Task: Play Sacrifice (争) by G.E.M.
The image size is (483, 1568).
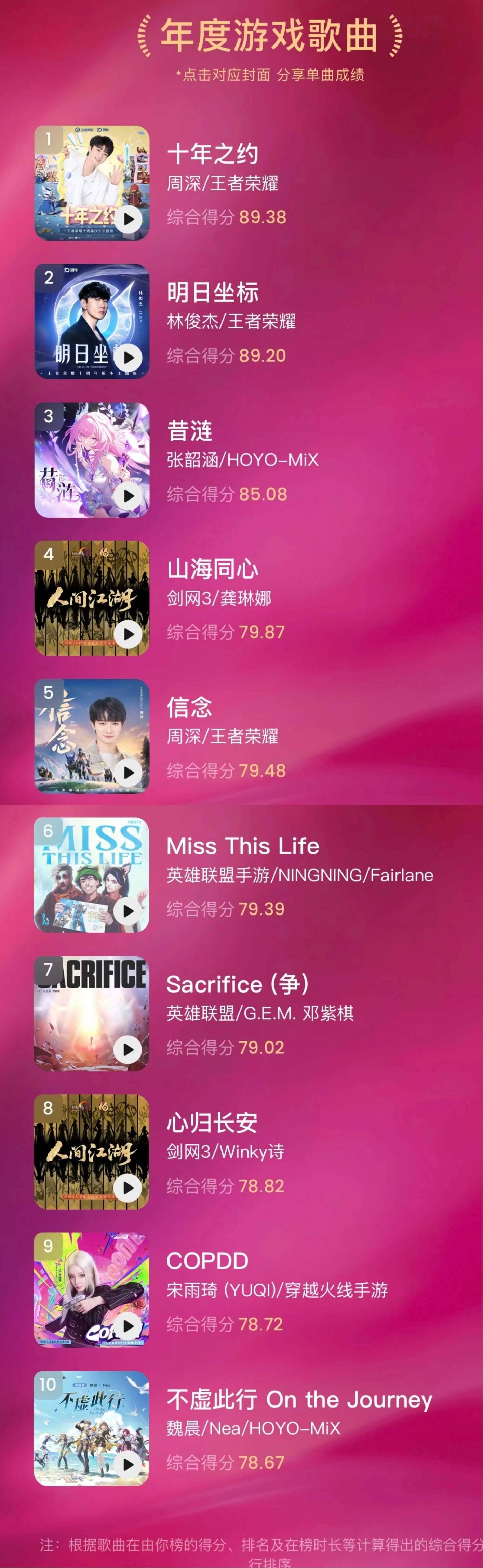Action: pos(128,1049)
